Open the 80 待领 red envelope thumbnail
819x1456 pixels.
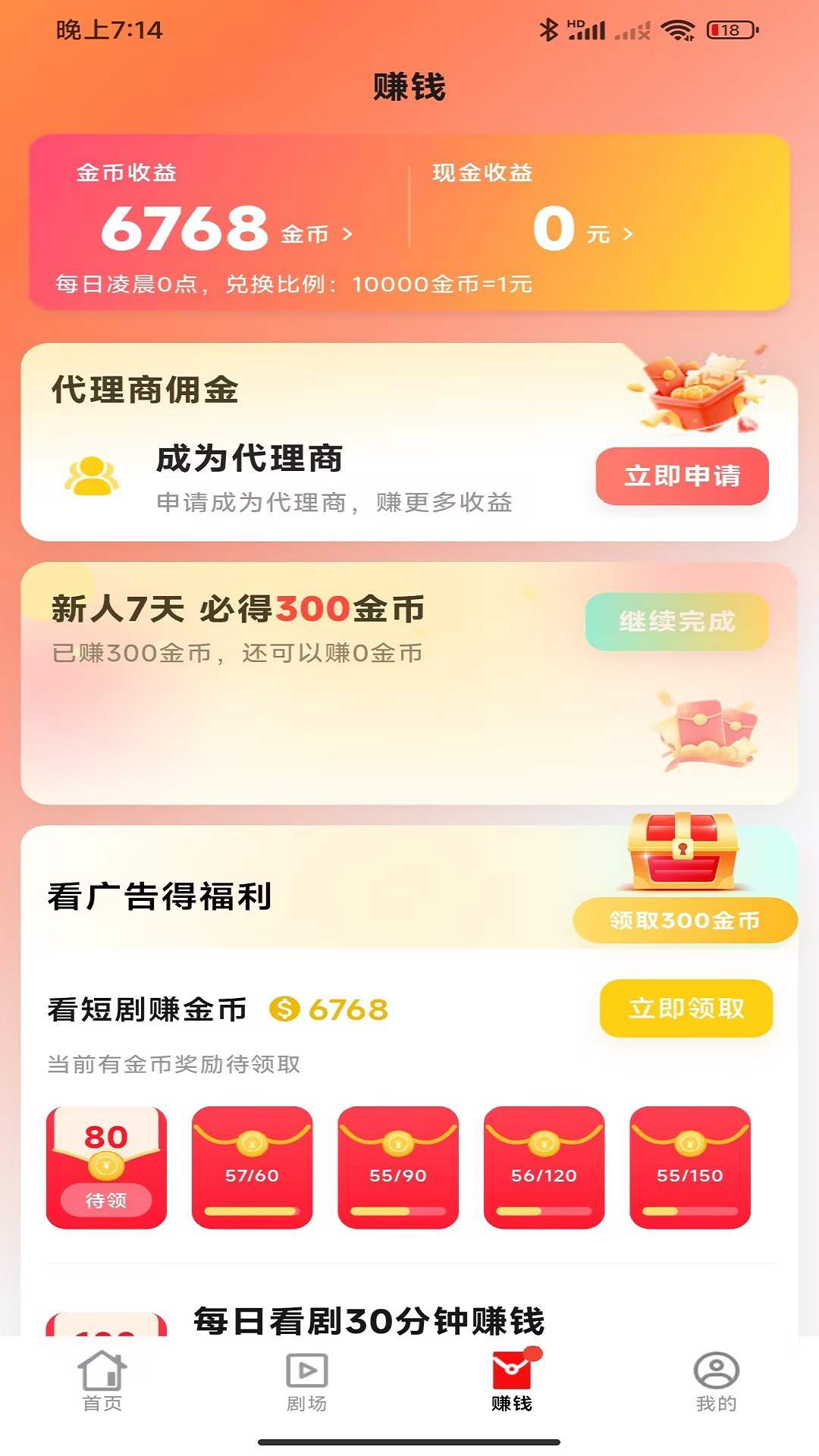pyautogui.click(x=106, y=1168)
